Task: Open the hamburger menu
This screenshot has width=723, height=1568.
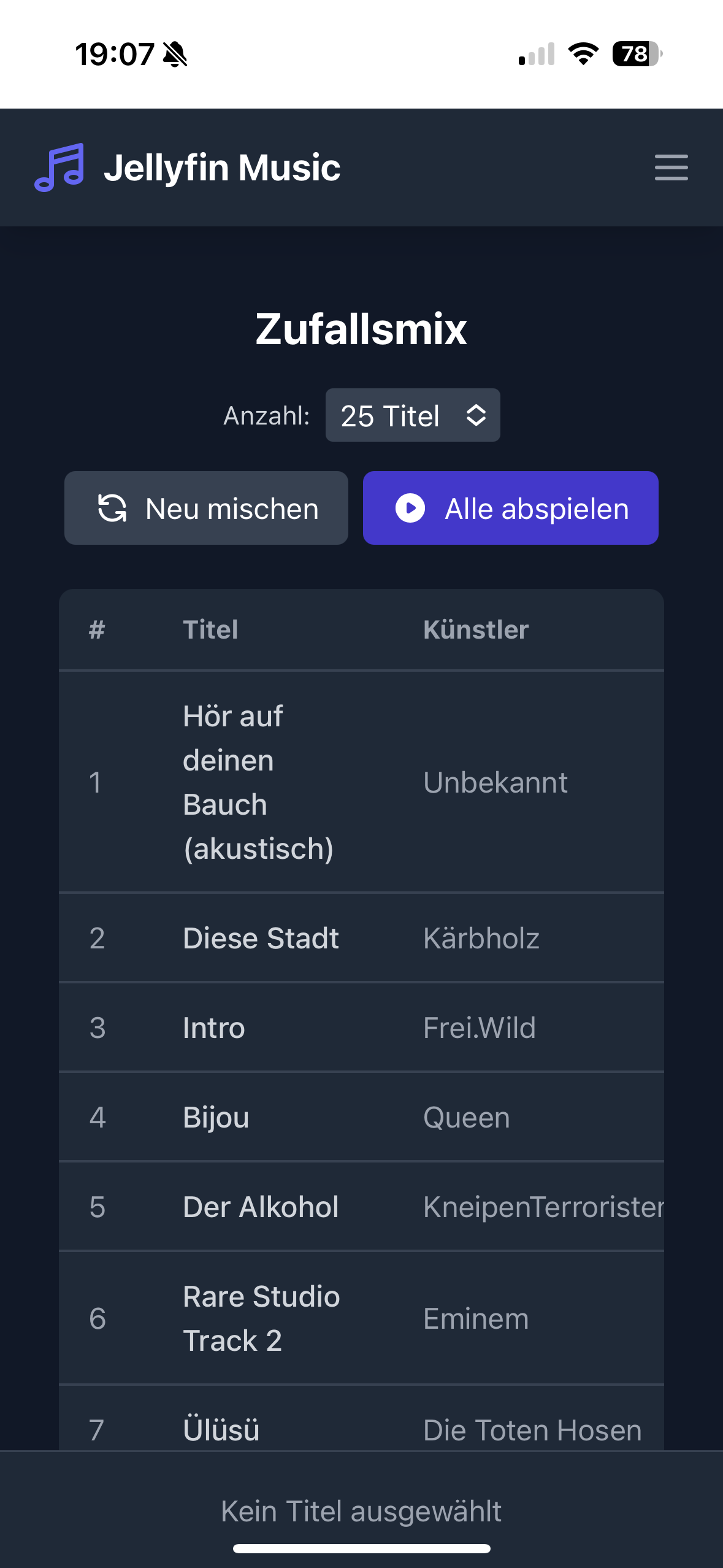Action: pos(671,167)
